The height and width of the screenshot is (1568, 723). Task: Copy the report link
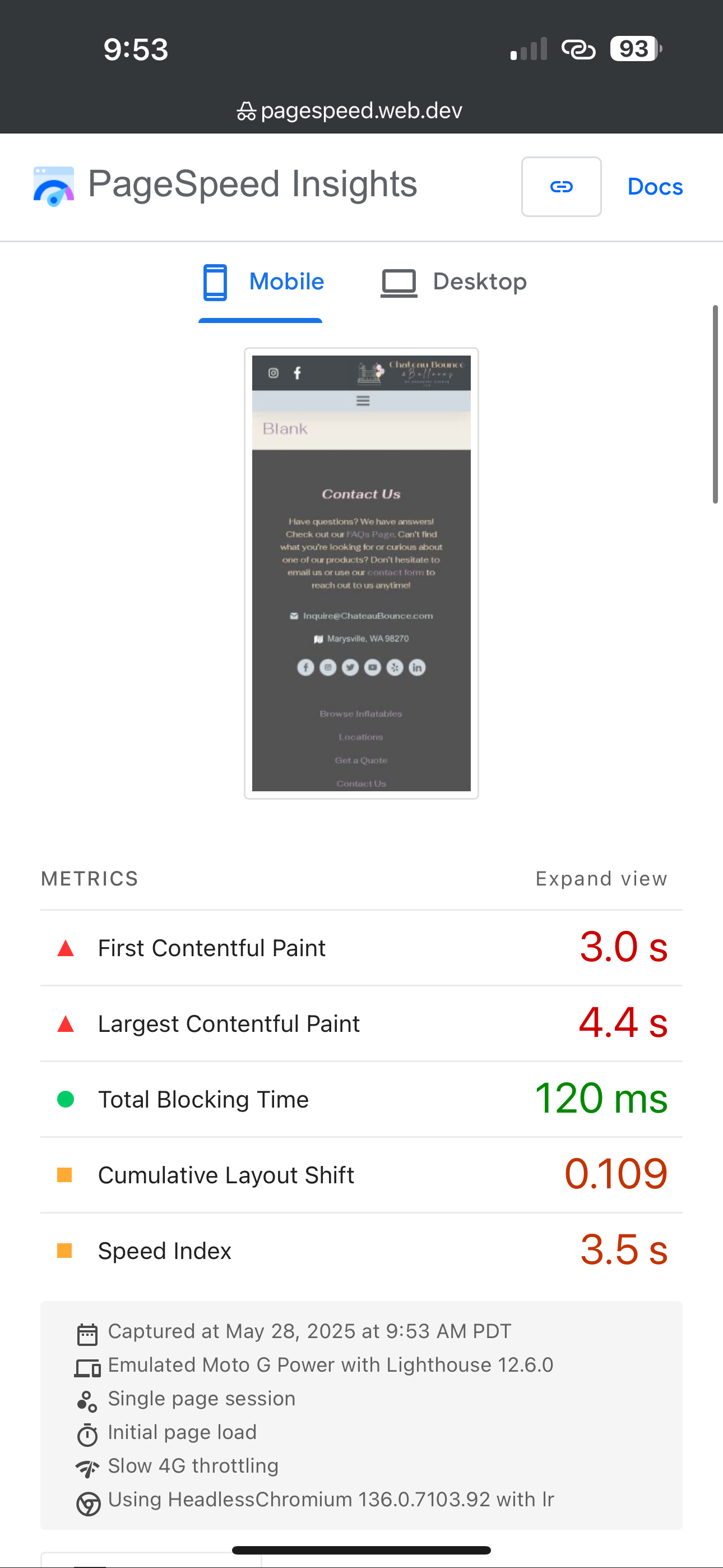tap(560, 187)
